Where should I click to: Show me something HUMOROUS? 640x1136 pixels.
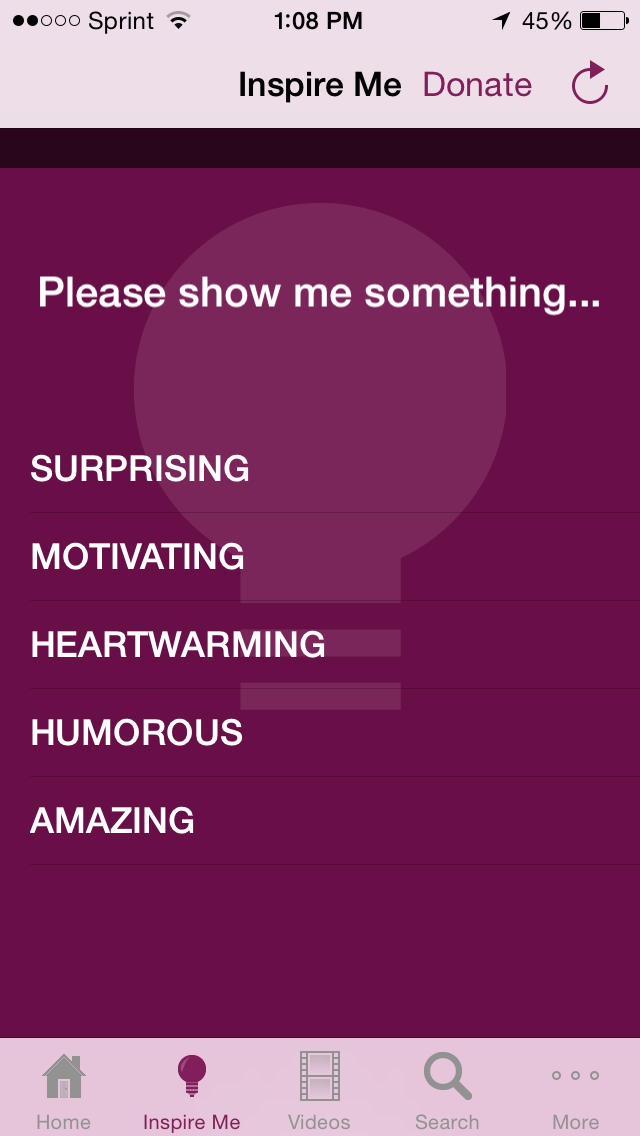pyautogui.click(x=335, y=732)
